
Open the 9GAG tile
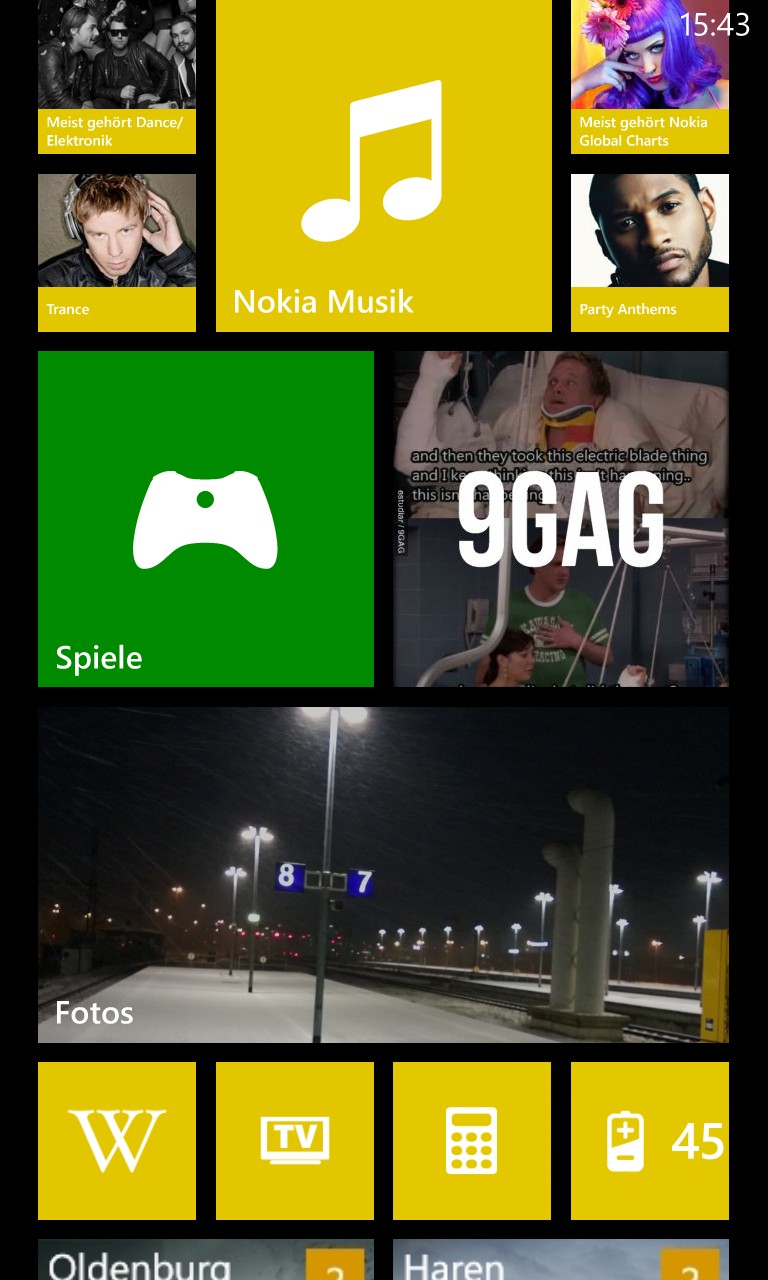tap(561, 519)
